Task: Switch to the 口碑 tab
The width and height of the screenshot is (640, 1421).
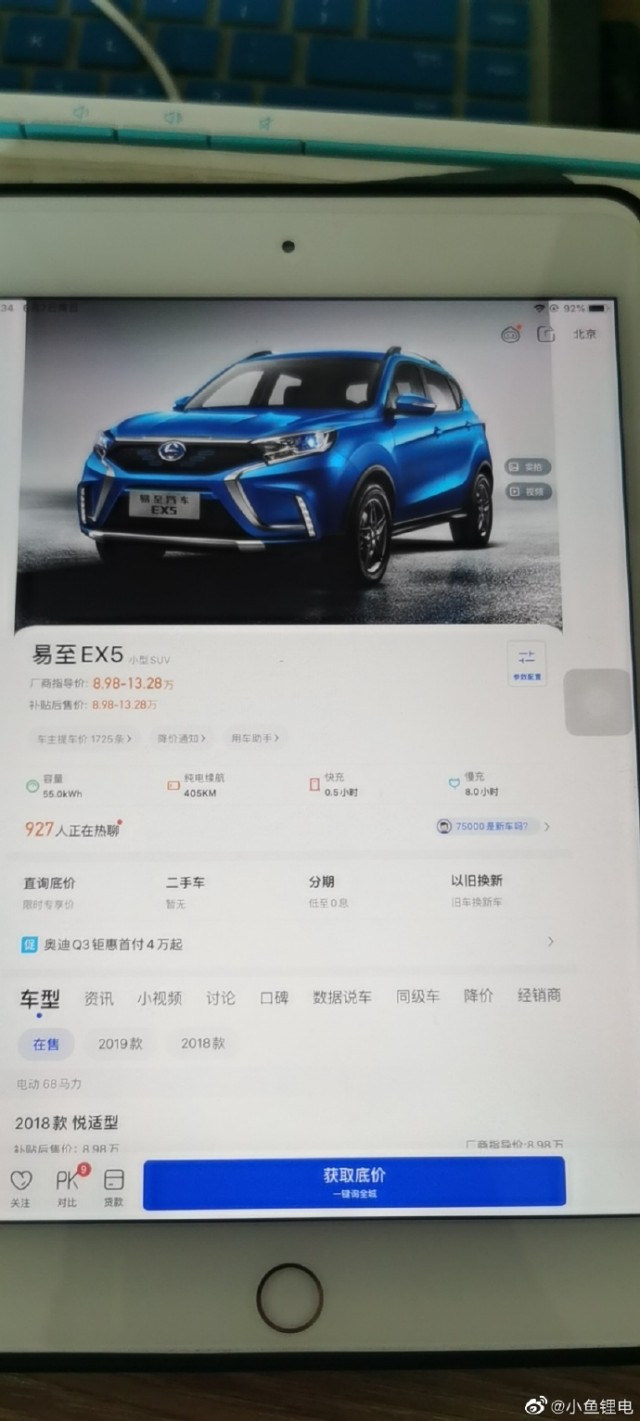Action: (x=274, y=998)
